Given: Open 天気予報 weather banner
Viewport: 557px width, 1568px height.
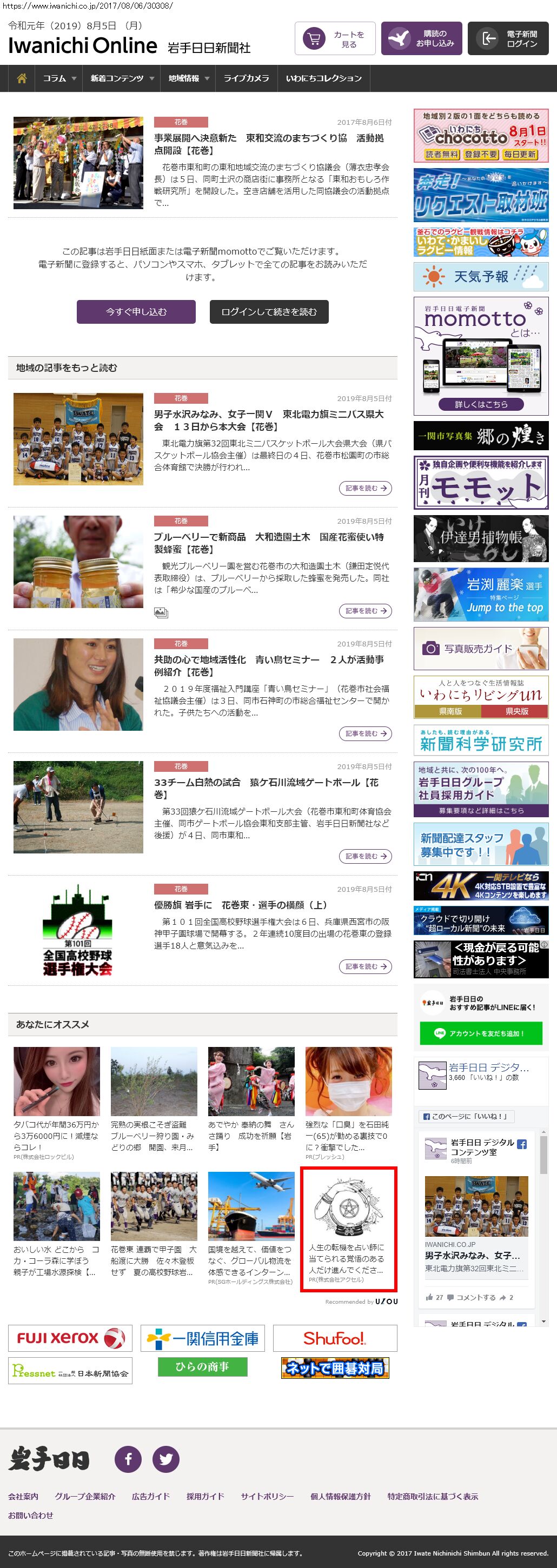Looking at the screenshot, I should pyautogui.click(x=480, y=277).
